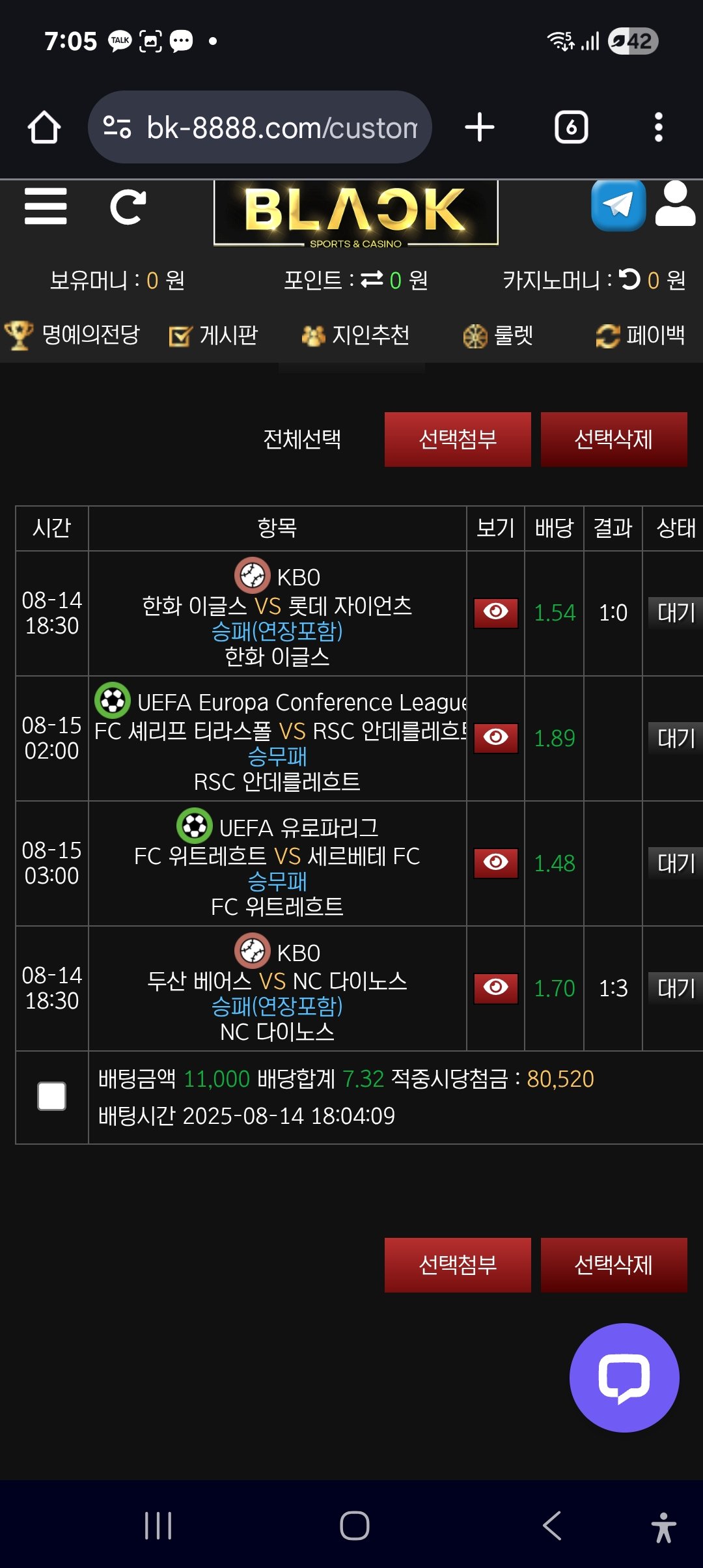View details for 한화 이글스 match
This screenshot has height=1568, width=703.
(x=495, y=613)
